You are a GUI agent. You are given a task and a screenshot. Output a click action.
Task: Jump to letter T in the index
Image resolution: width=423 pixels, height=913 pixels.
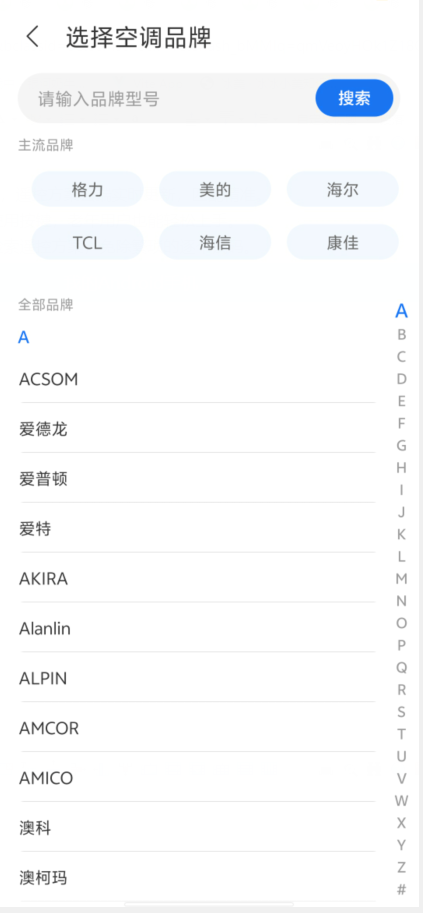pos(401,734)
